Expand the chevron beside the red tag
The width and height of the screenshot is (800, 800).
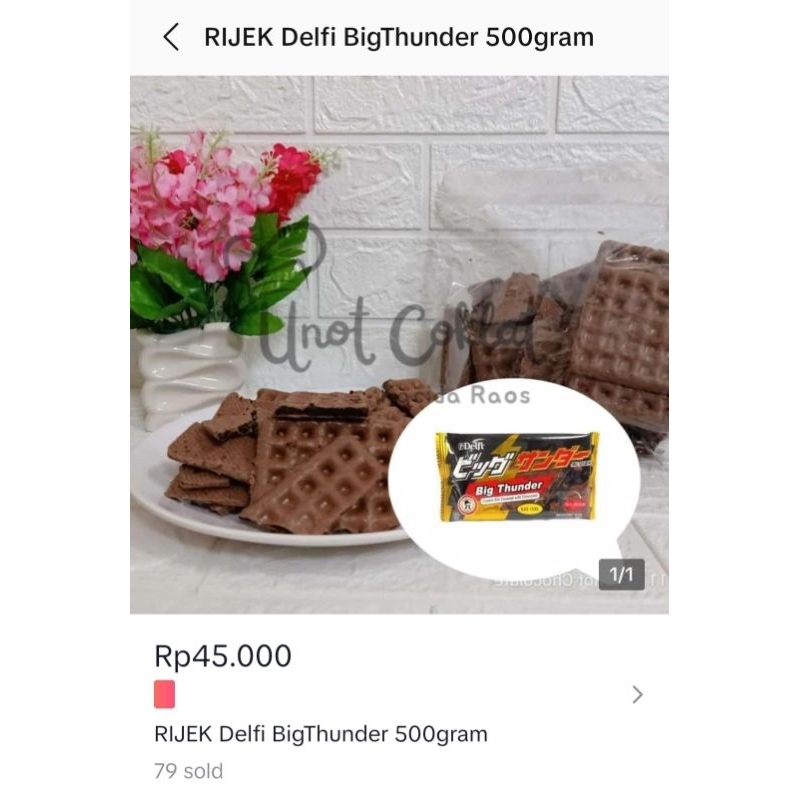(x=637, y=694)
